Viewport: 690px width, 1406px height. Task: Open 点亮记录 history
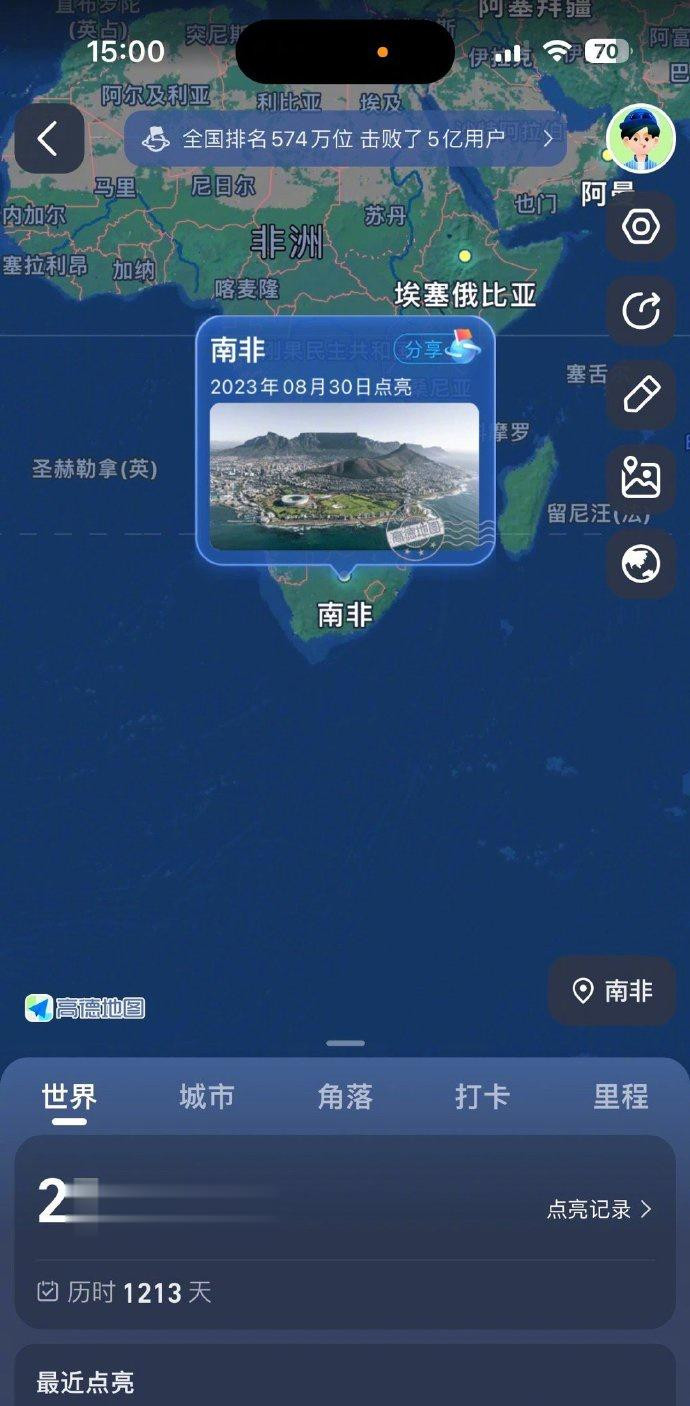coord(599,1209)
